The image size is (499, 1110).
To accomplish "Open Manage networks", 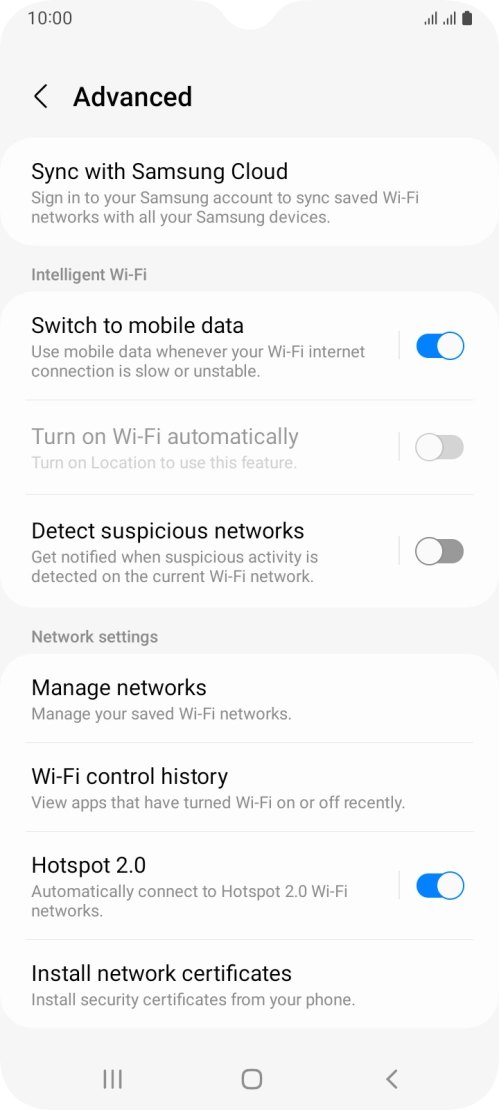I will pyautogui.click(x=249, y=699).
